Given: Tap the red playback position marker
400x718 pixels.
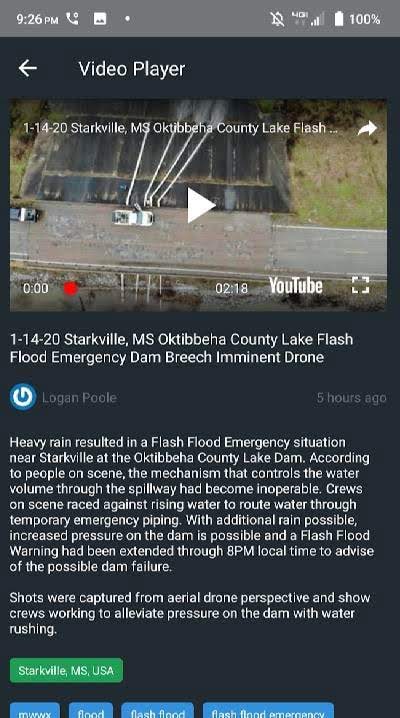Looking at the screenshot, I should tap(70, 288).
